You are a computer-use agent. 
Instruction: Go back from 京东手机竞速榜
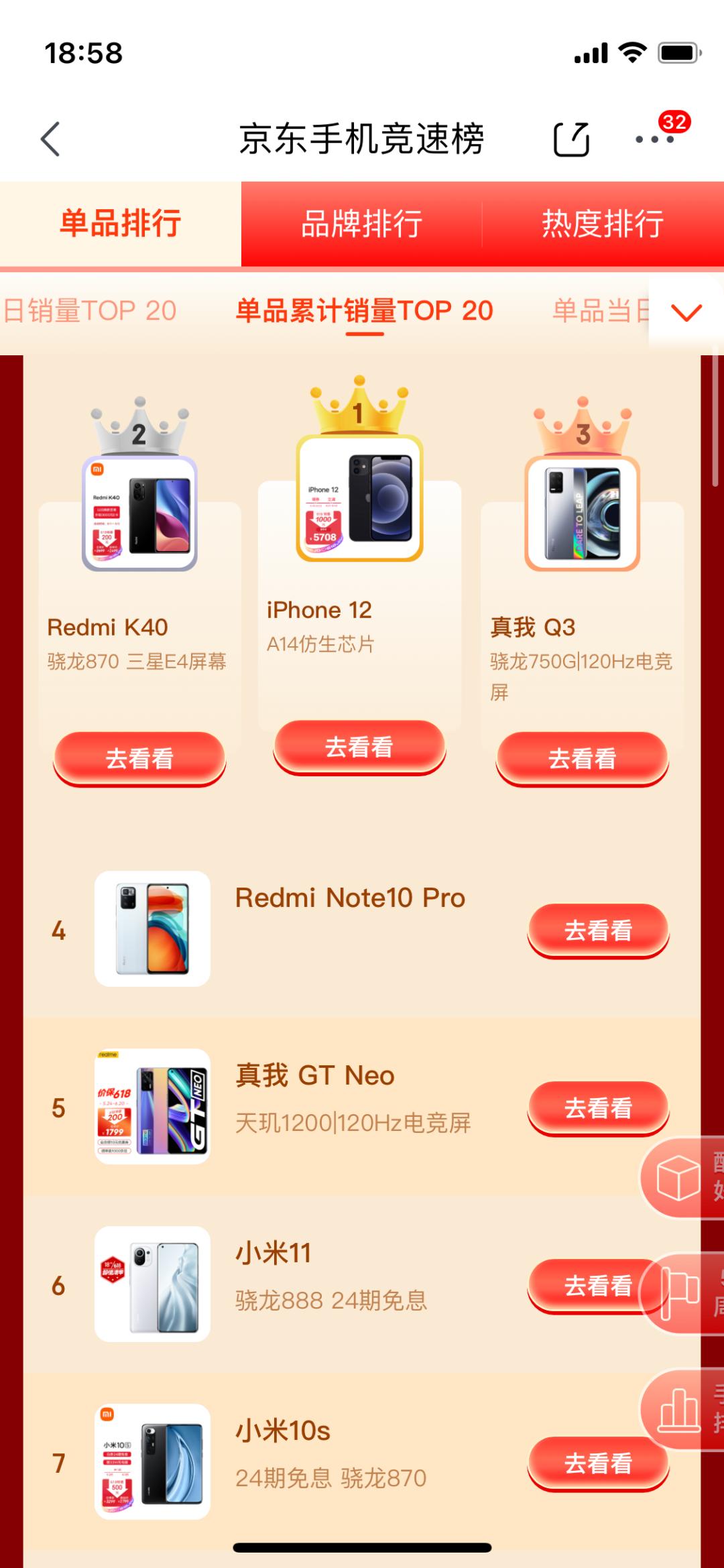click(x=51, y=139)
